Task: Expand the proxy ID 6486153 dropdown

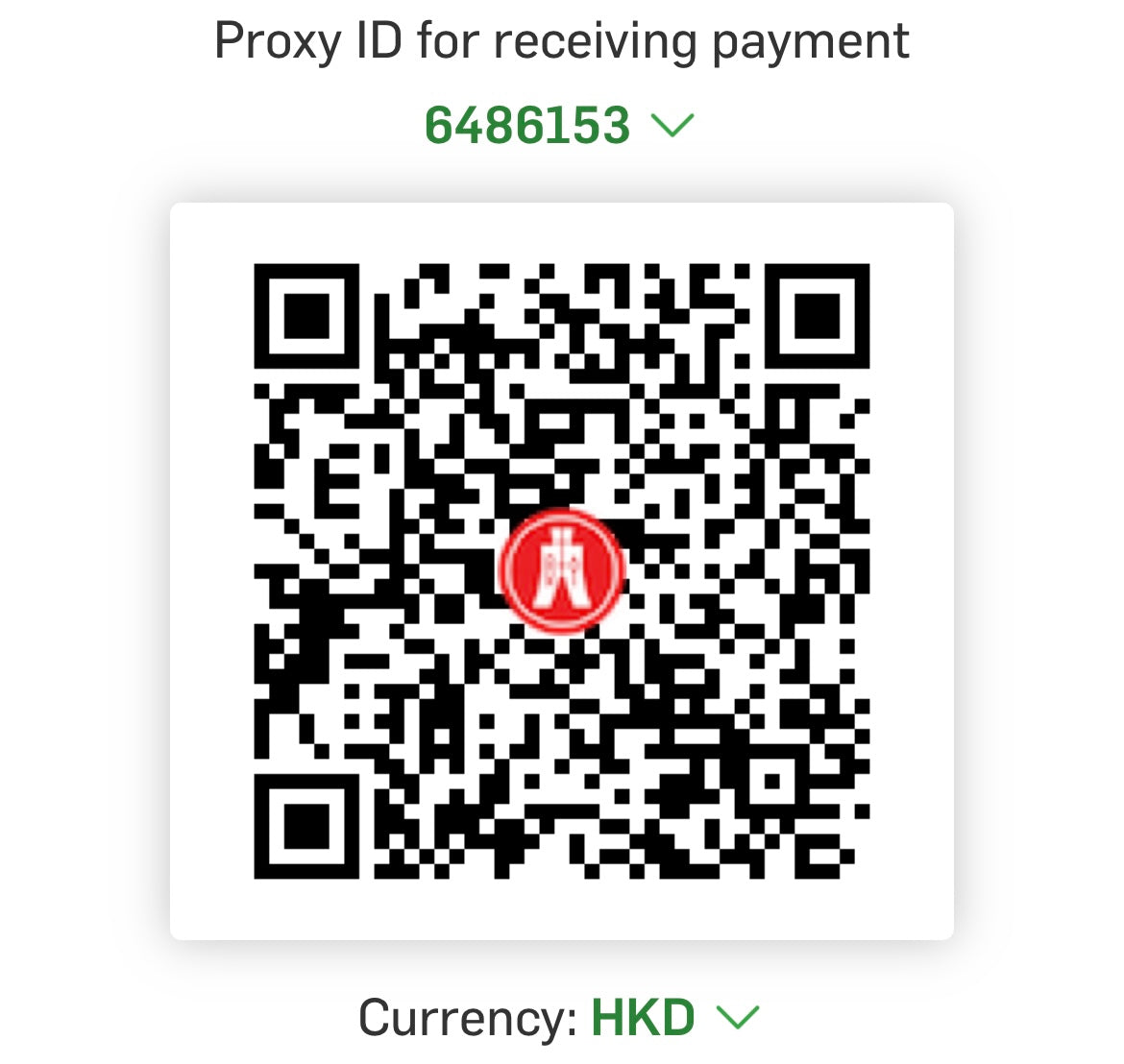Action: tap(672, 125)
